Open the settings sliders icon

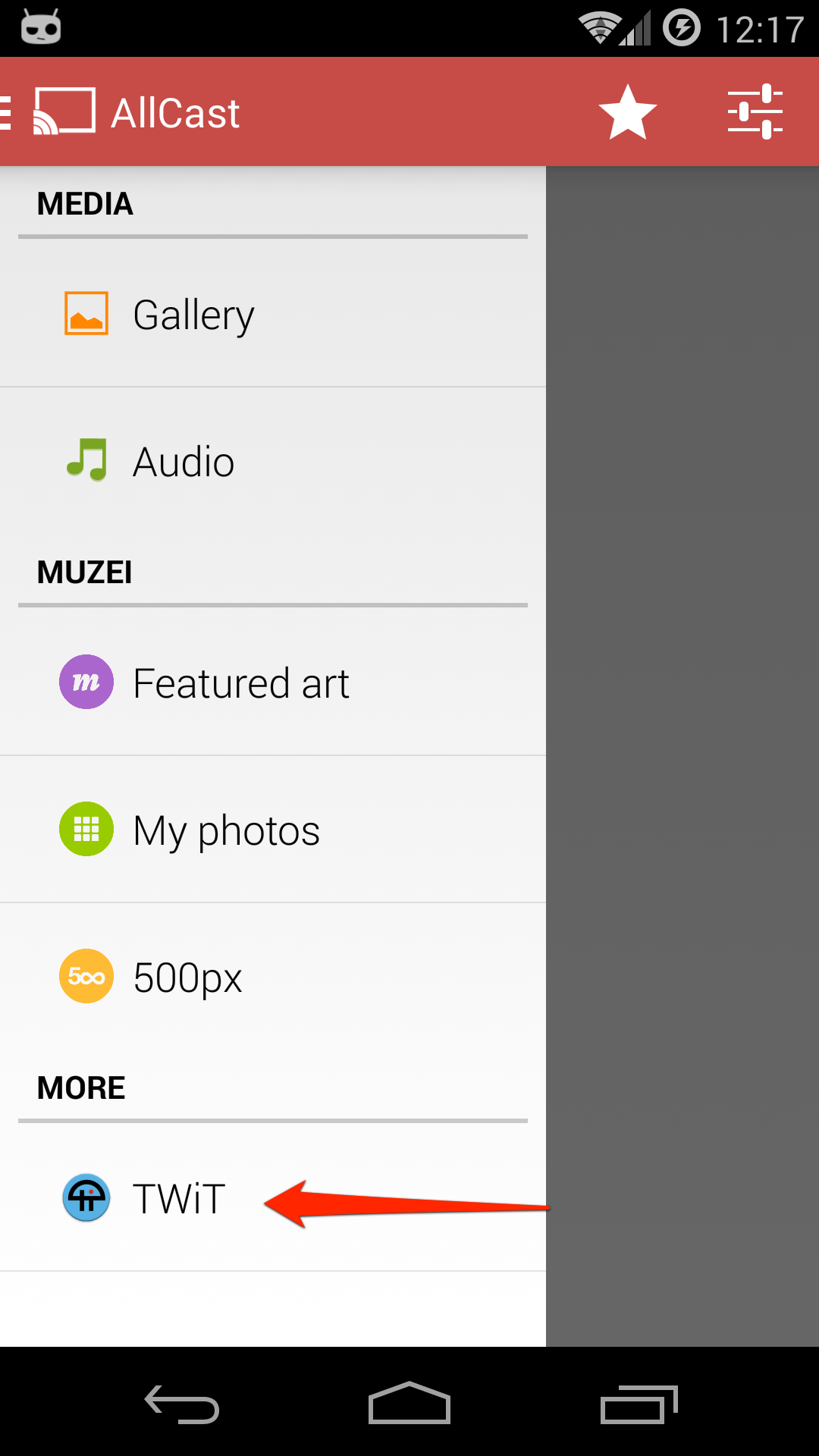point(755,112)
